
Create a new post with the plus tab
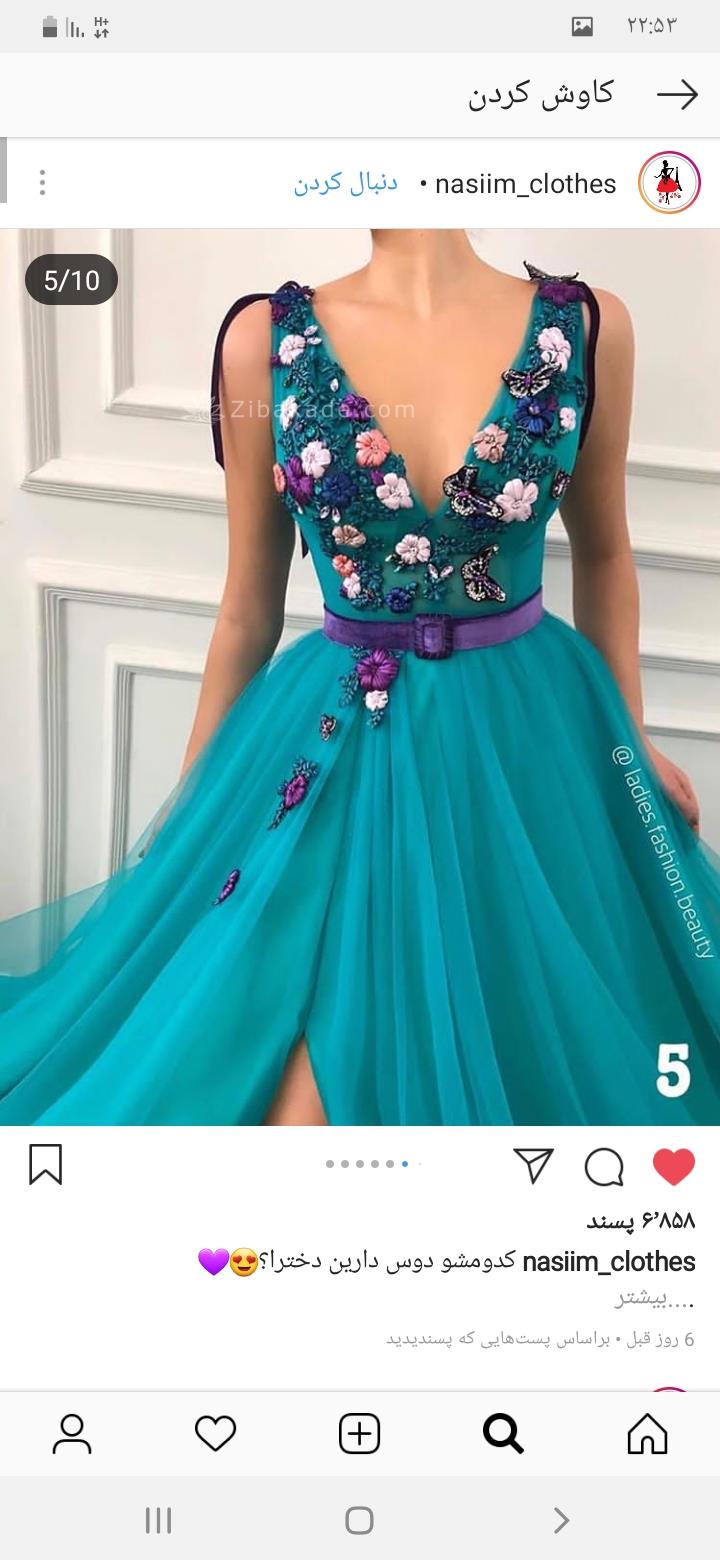click(359, 1434)
